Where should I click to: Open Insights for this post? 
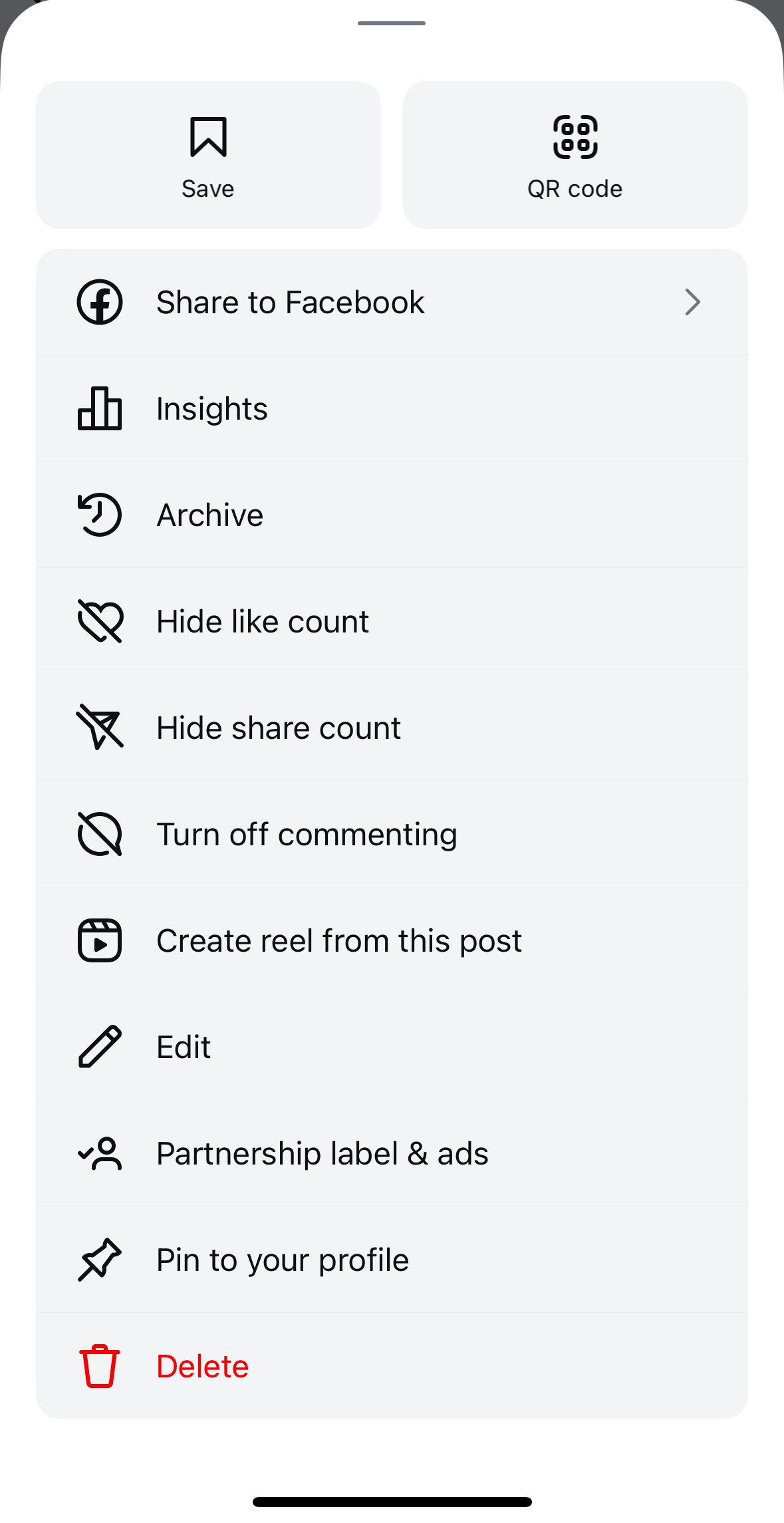392,408
